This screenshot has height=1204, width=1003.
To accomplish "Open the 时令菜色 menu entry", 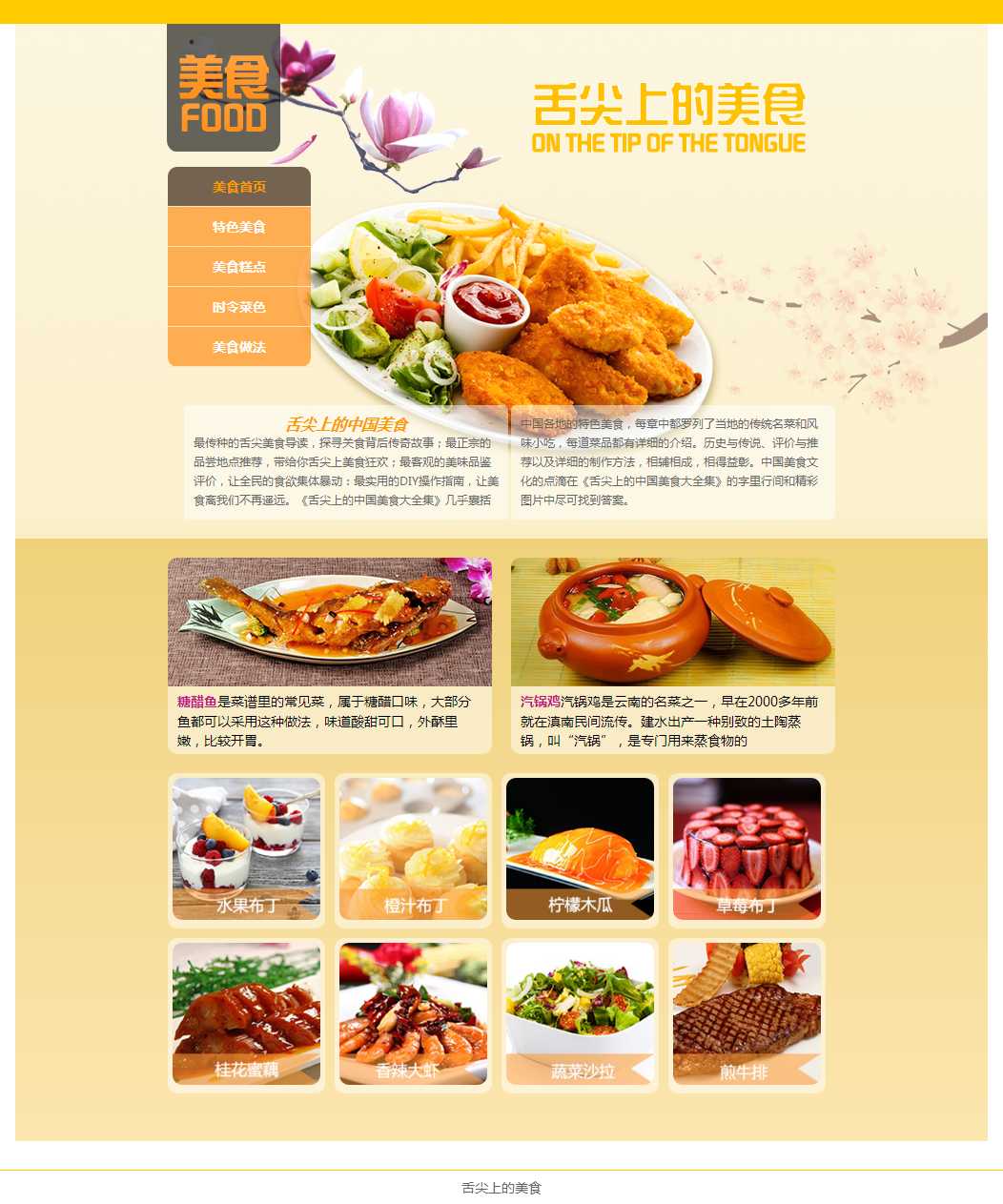I will (x=238, y=307).
